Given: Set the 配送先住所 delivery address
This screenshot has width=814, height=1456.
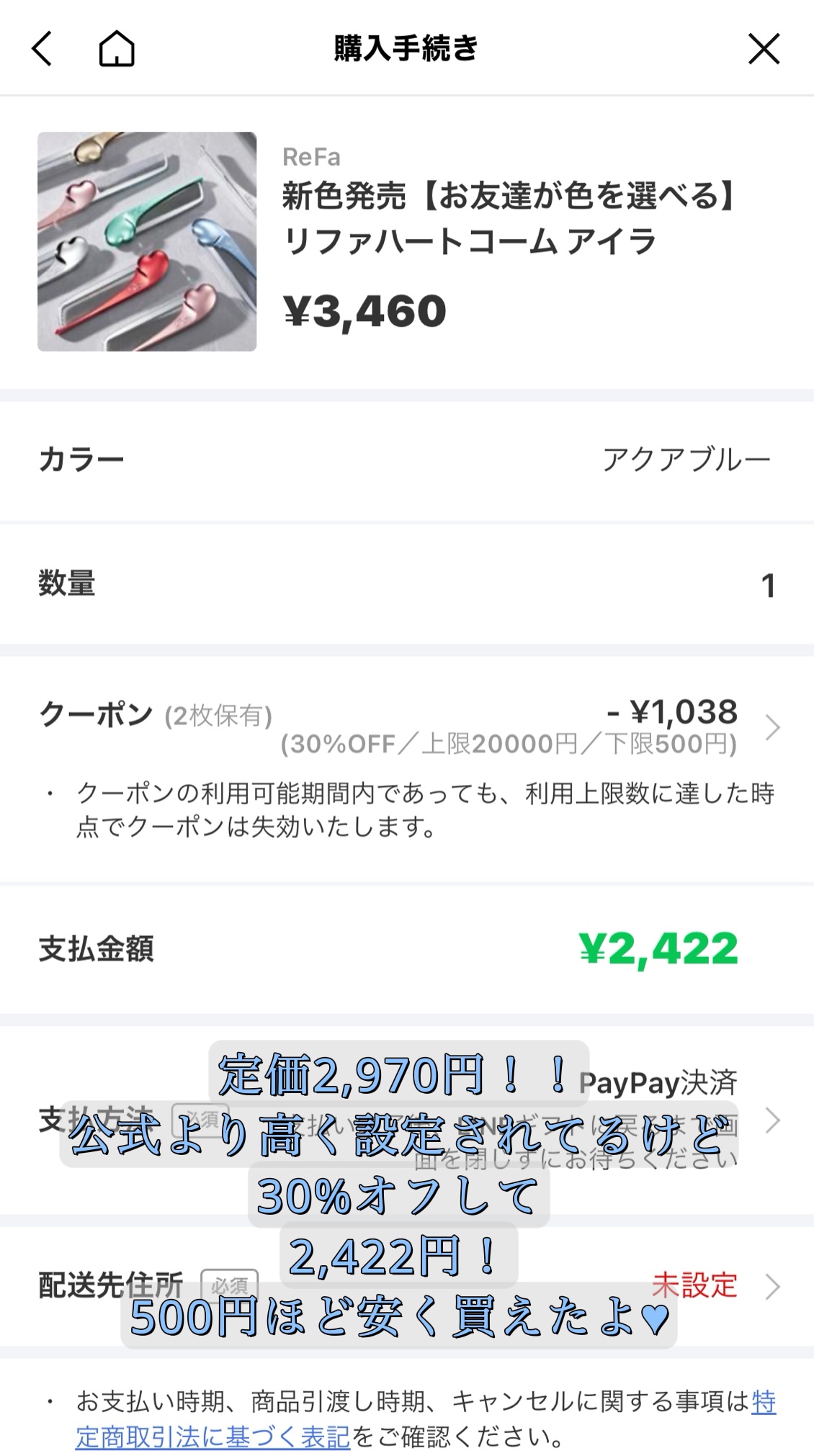Looking at the screenshot, I should (x=771, y=1286).
